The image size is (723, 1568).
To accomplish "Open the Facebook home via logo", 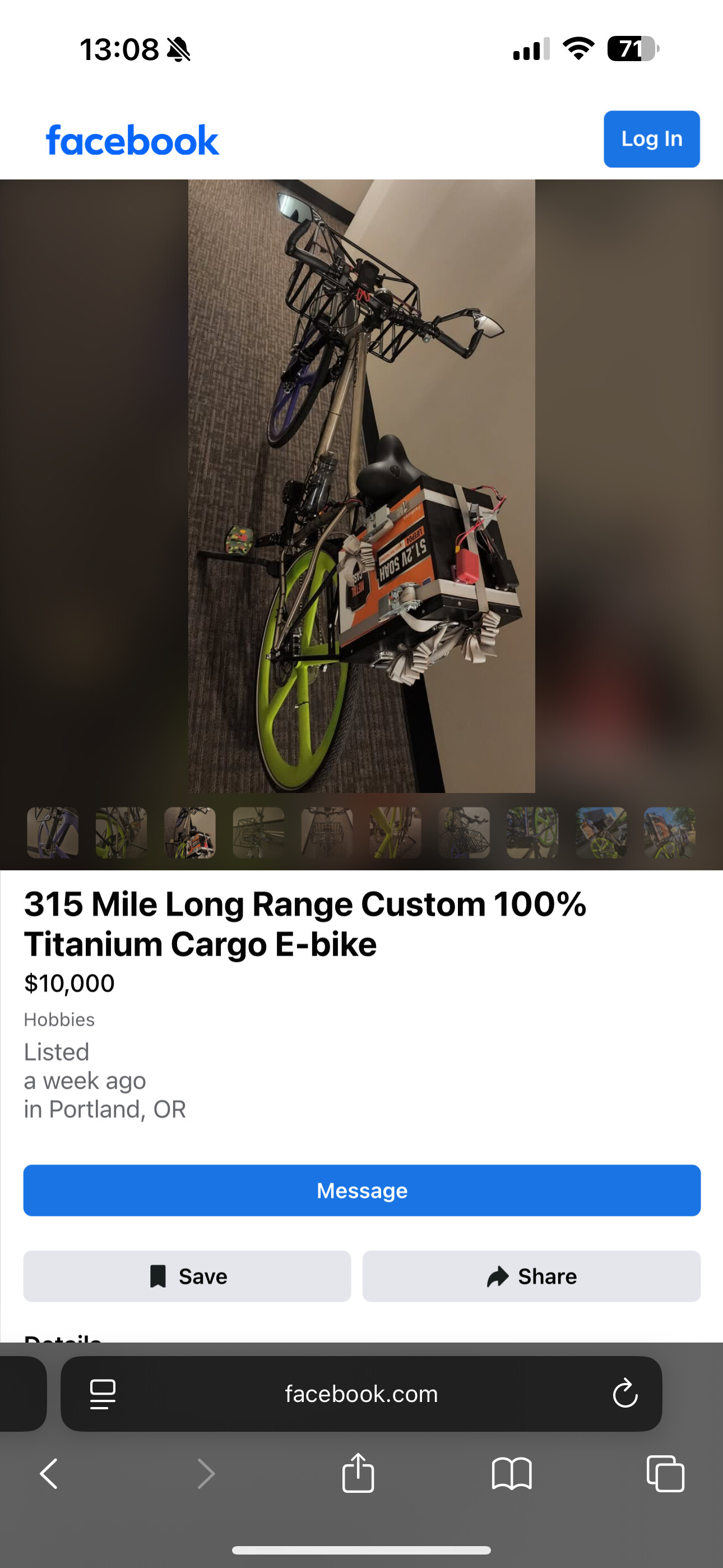I will point(132,140).
